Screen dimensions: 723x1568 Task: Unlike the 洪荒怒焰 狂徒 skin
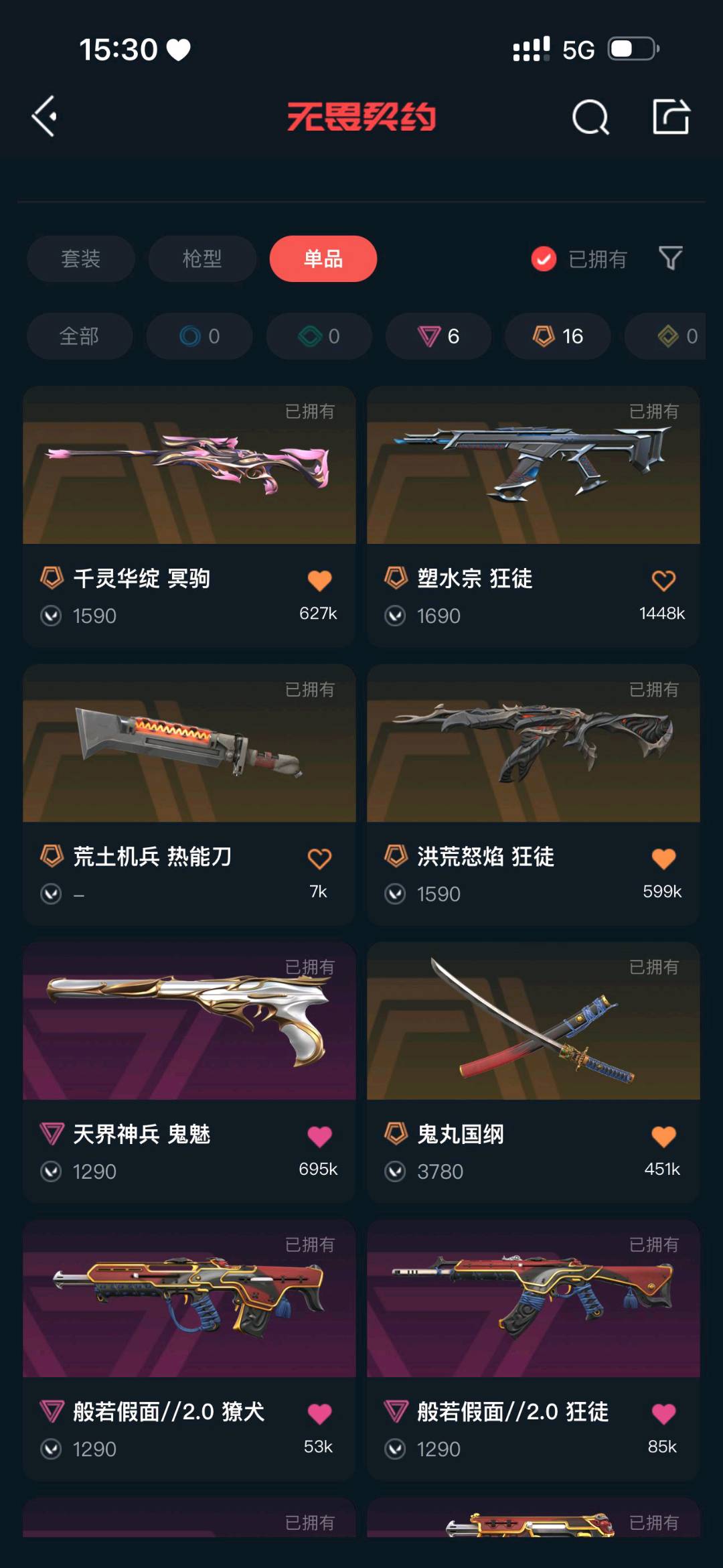coord(663,858)
